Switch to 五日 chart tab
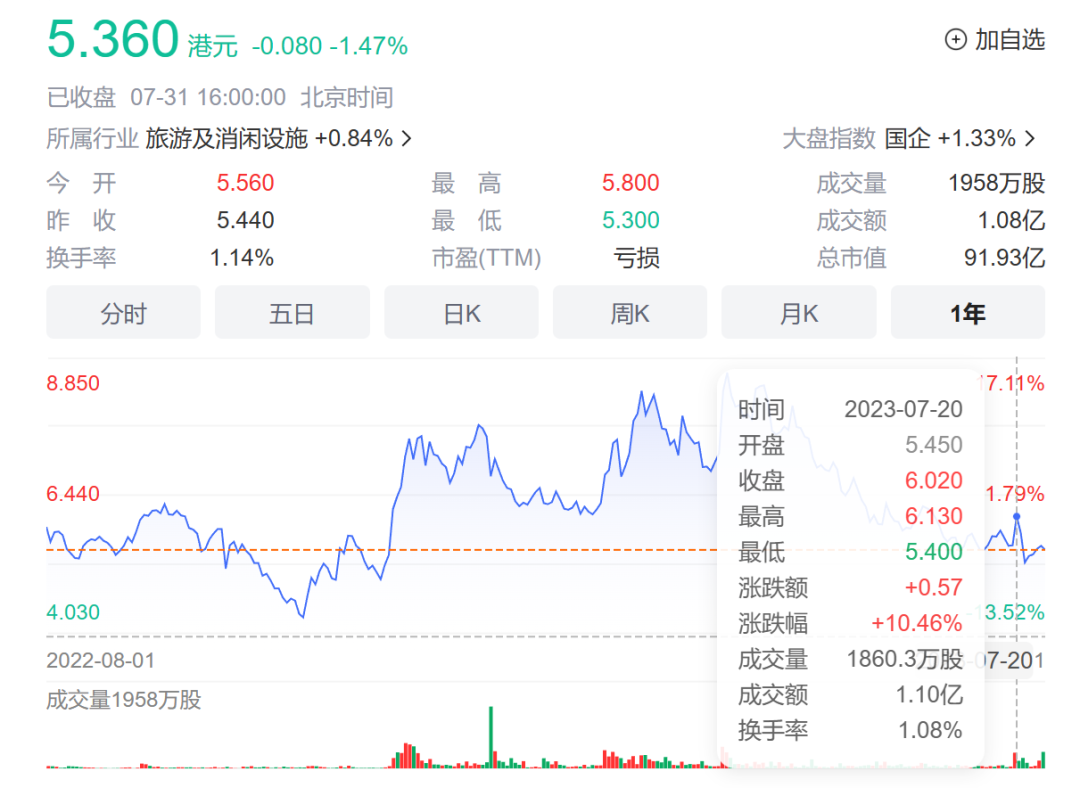 click(x=292, y=313)
